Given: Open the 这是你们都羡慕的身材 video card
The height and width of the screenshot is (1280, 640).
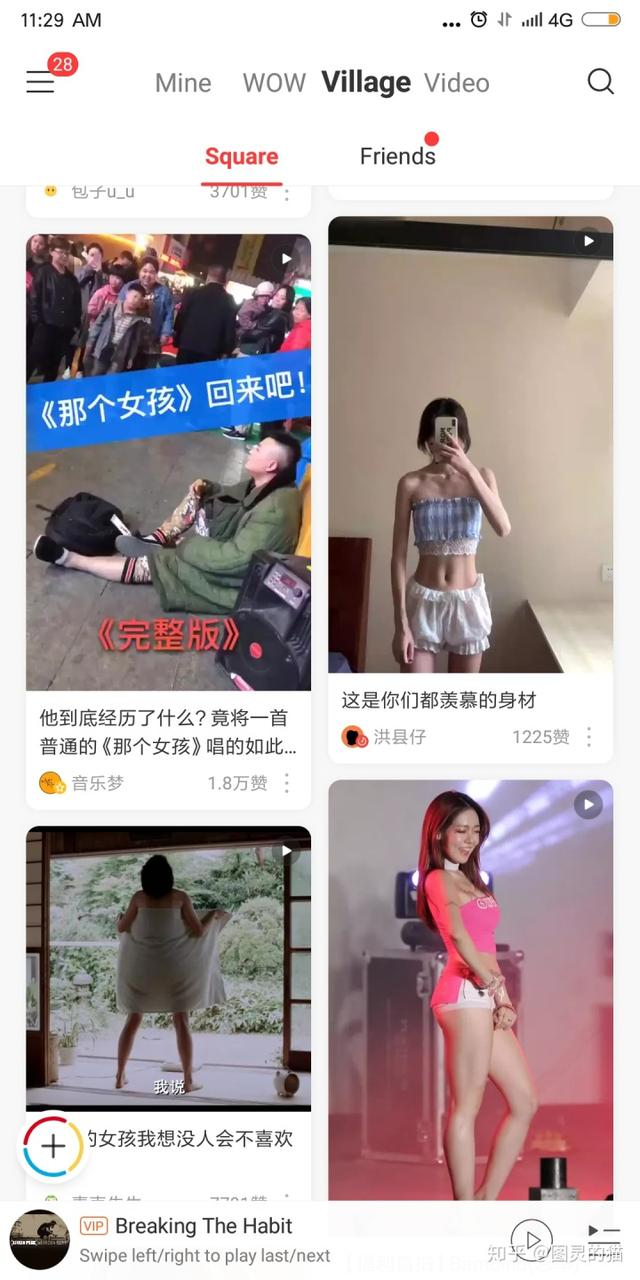Looking at the screenshot, I should pyautogui.click(x=470, y=445).
